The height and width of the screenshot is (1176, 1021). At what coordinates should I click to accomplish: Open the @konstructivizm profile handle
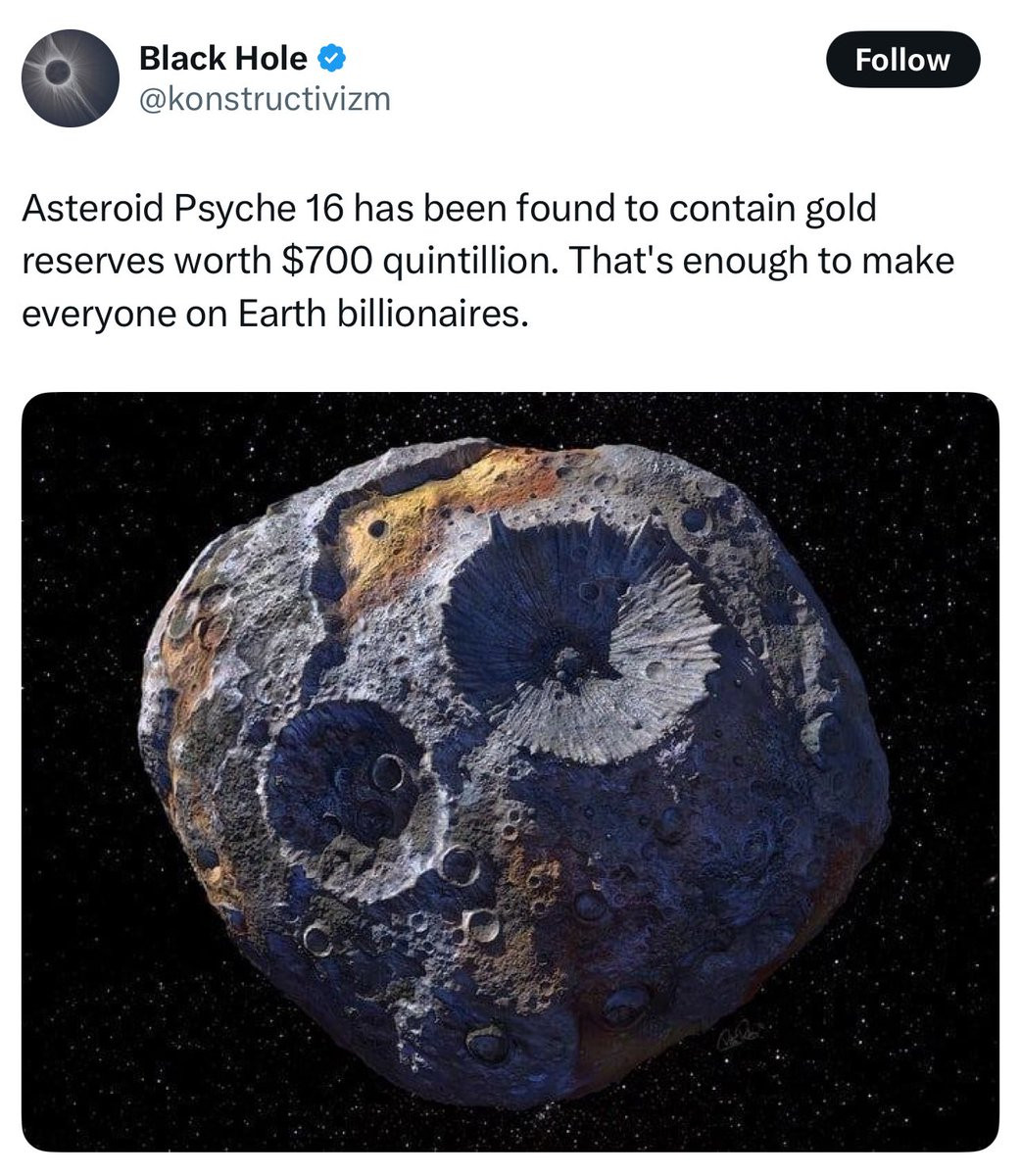click(x=265, y=99)
